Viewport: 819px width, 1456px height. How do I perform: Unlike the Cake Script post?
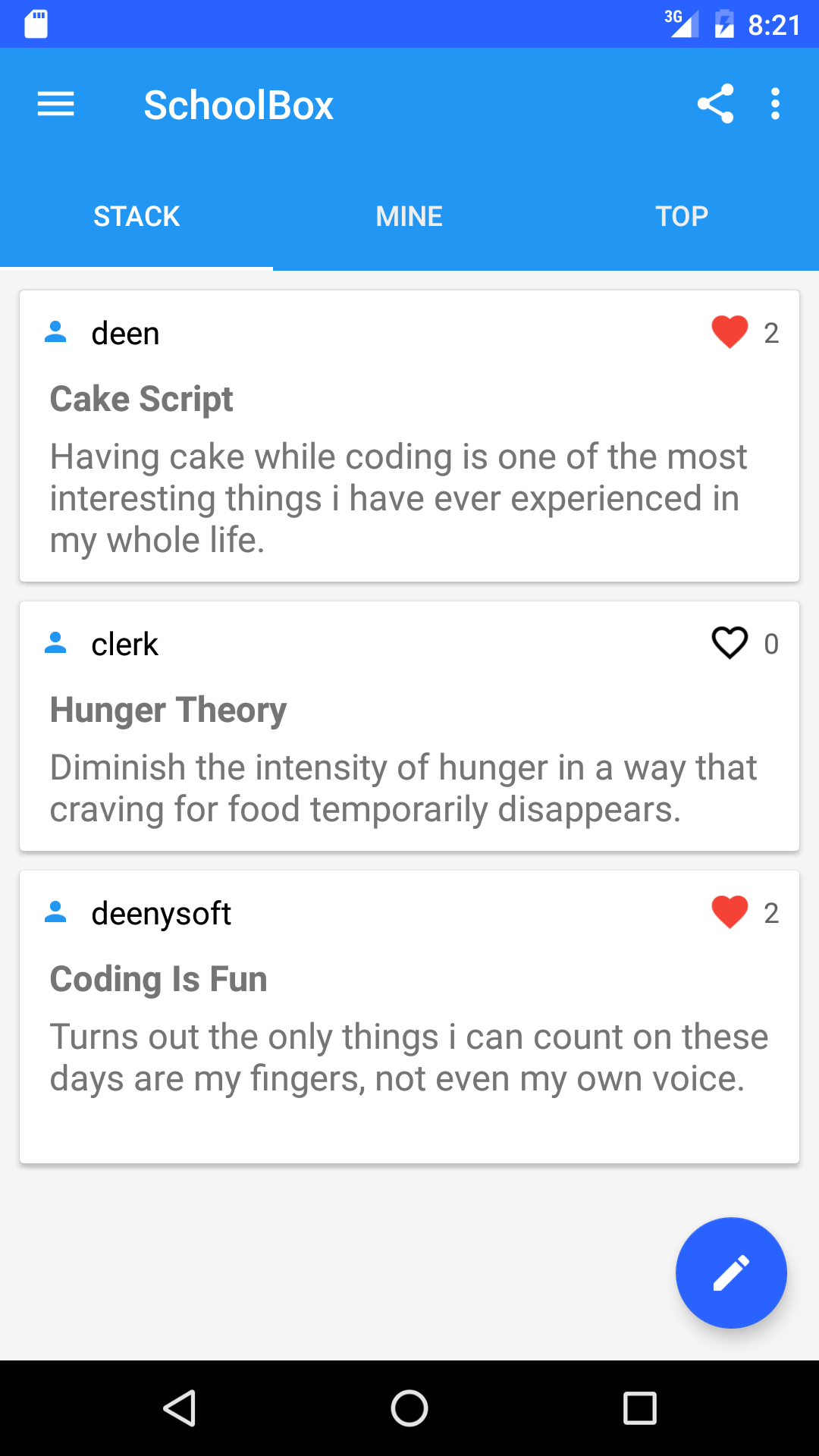729,332
